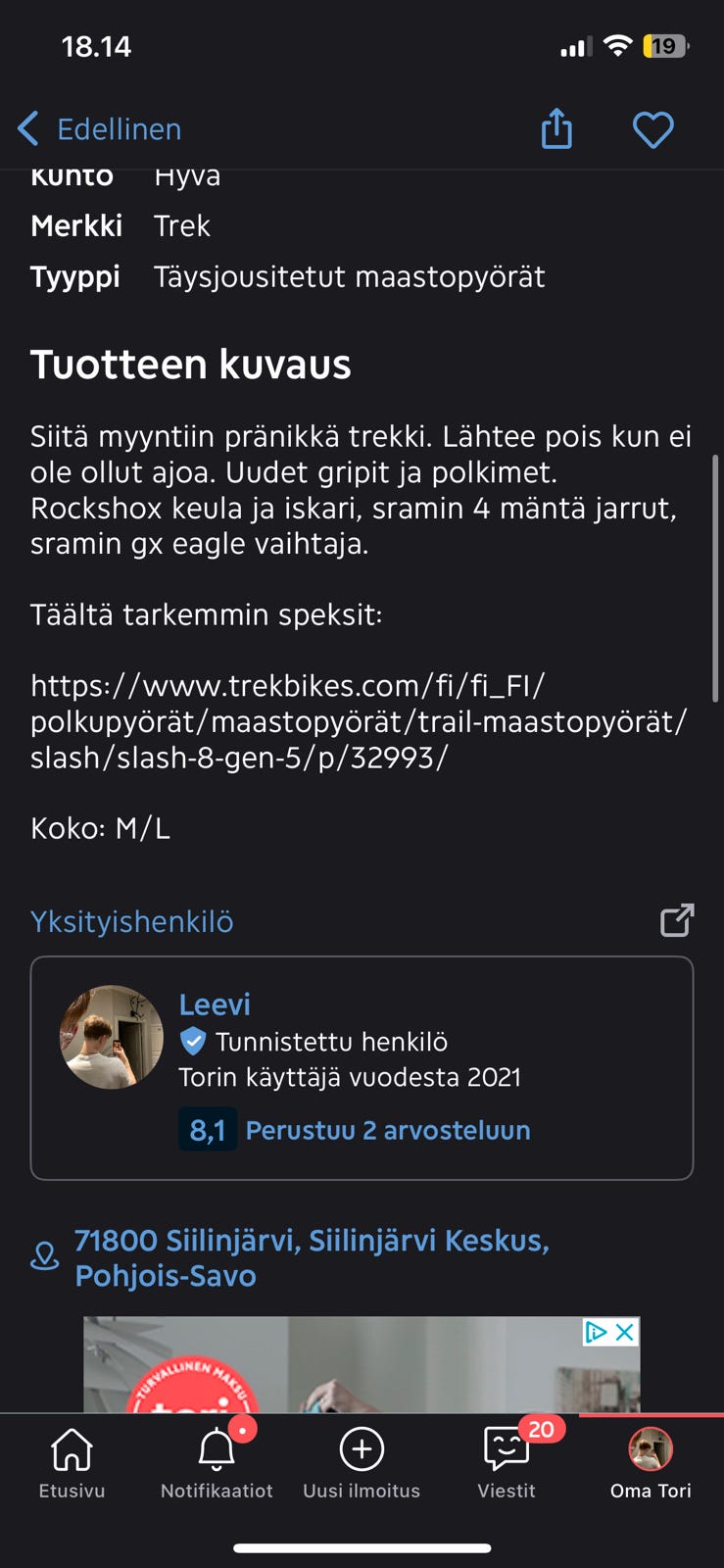724x1568 pixels.
Task: Open seller profile via the external link icon
Action: 677,920
